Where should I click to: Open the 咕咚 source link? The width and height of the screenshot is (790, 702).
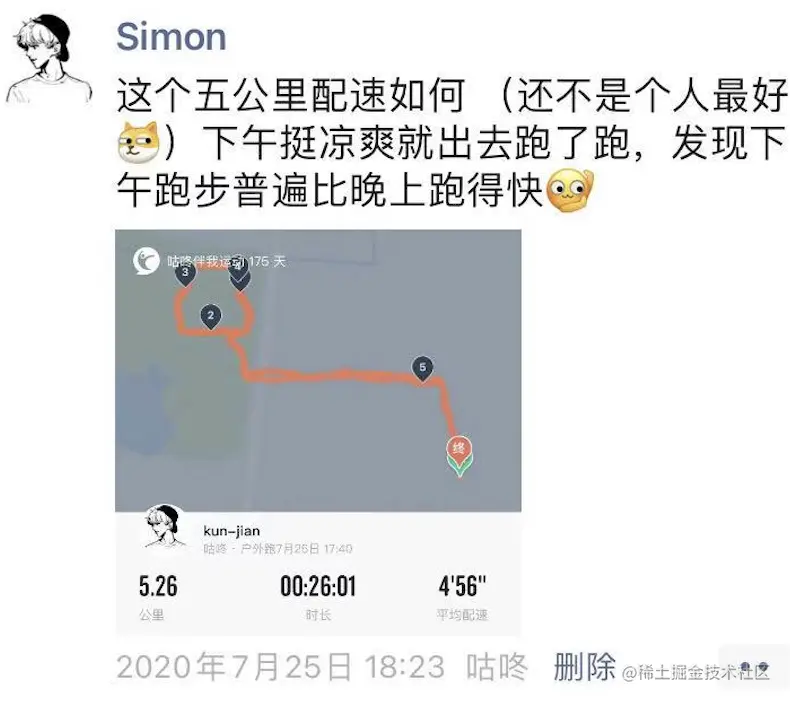coord(497,667)
